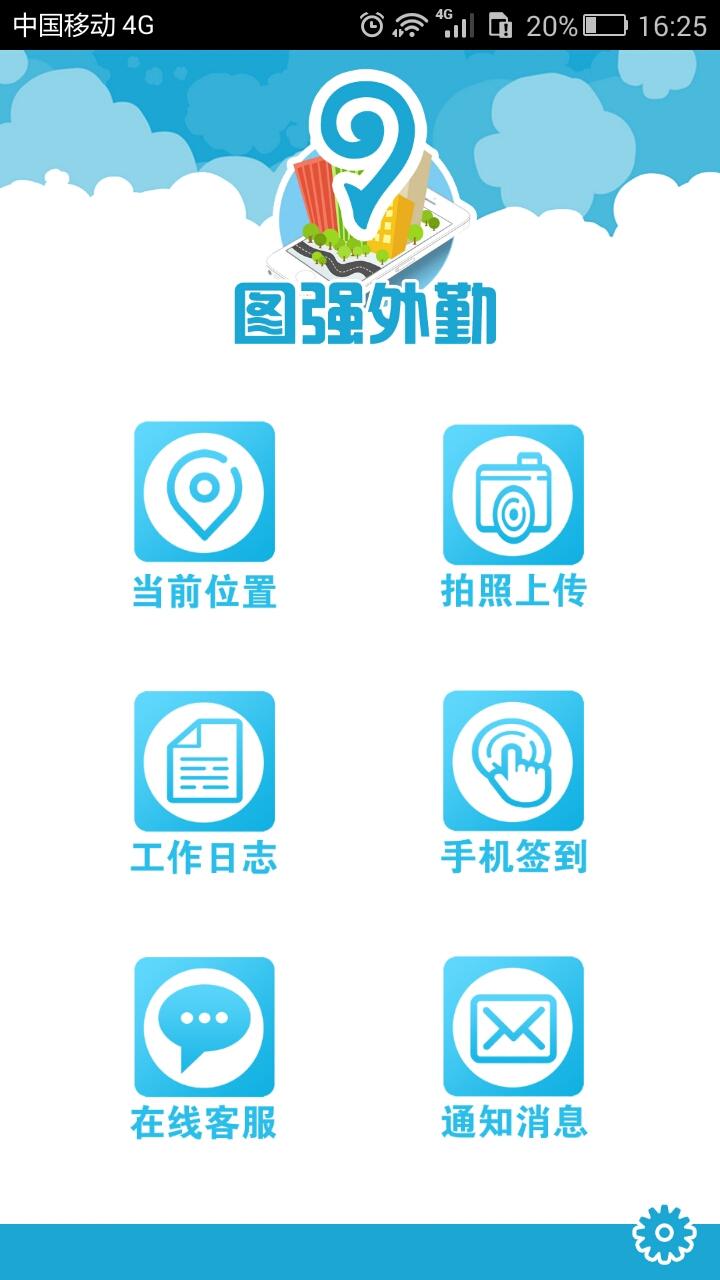Click the document icon above 工作日志
720x1280 pixels.
[x=205, y=762]
